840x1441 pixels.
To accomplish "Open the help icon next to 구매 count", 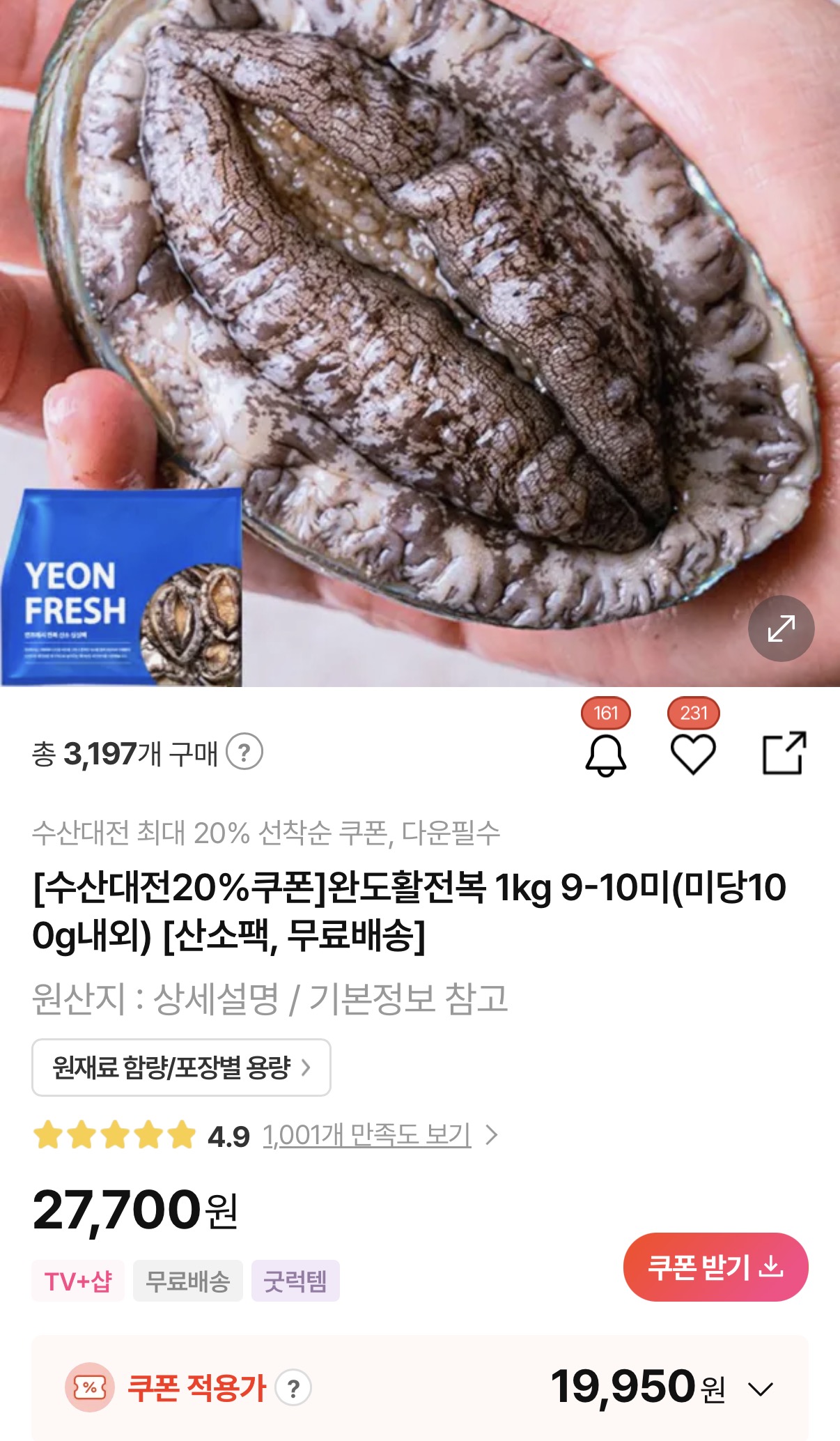I will (245, 753).
